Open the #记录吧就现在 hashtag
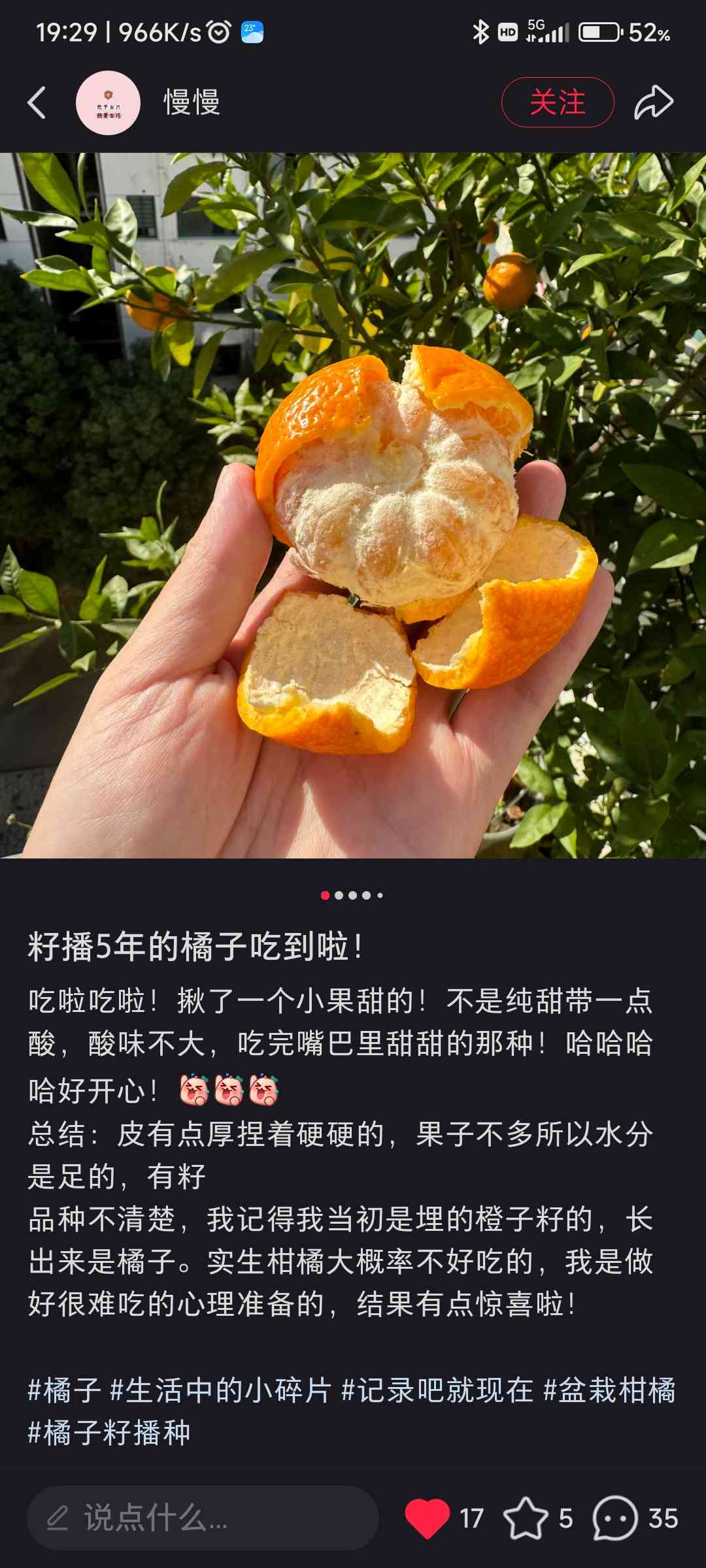The image size is (706, 1568). point(437,1391)
